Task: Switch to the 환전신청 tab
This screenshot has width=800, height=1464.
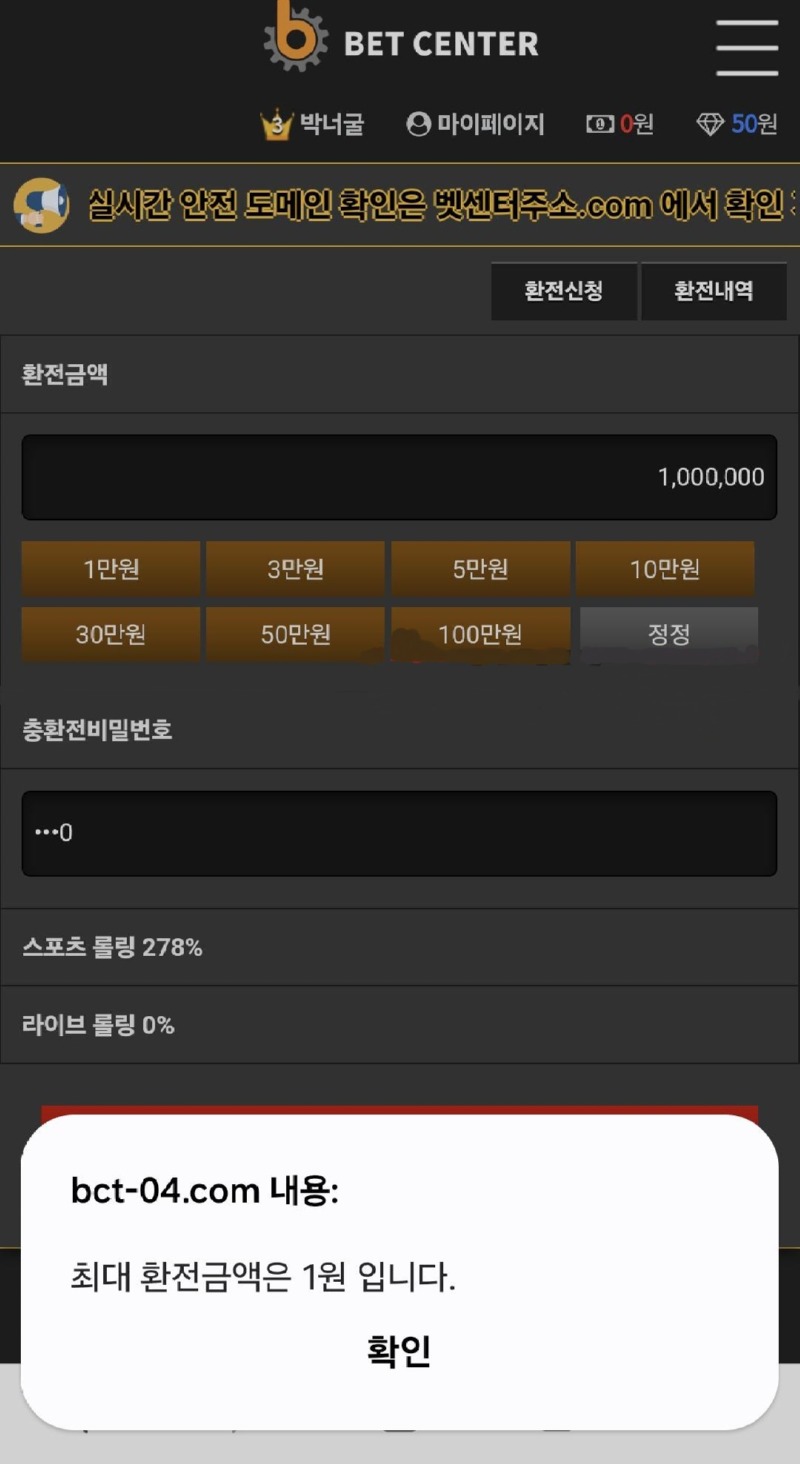Action: [564, 291]
